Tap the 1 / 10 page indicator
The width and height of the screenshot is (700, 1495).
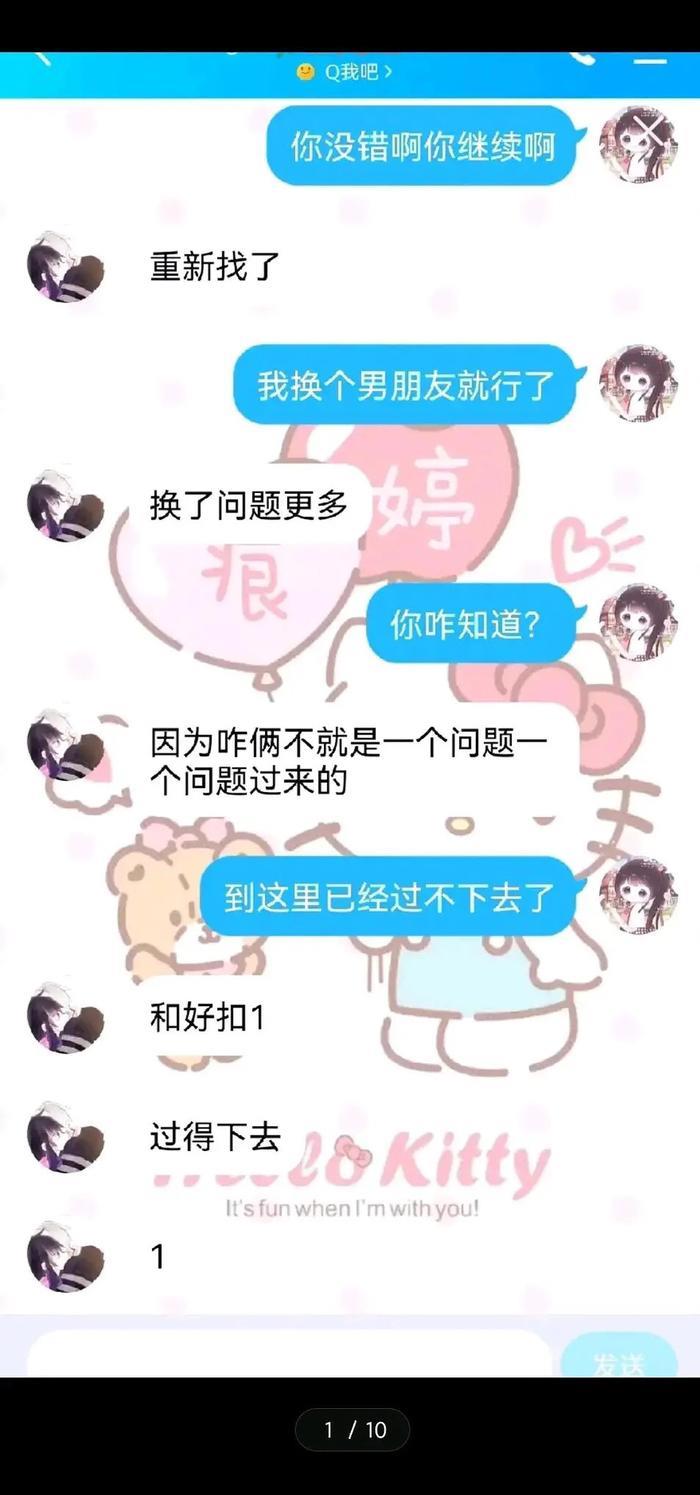352,1430
